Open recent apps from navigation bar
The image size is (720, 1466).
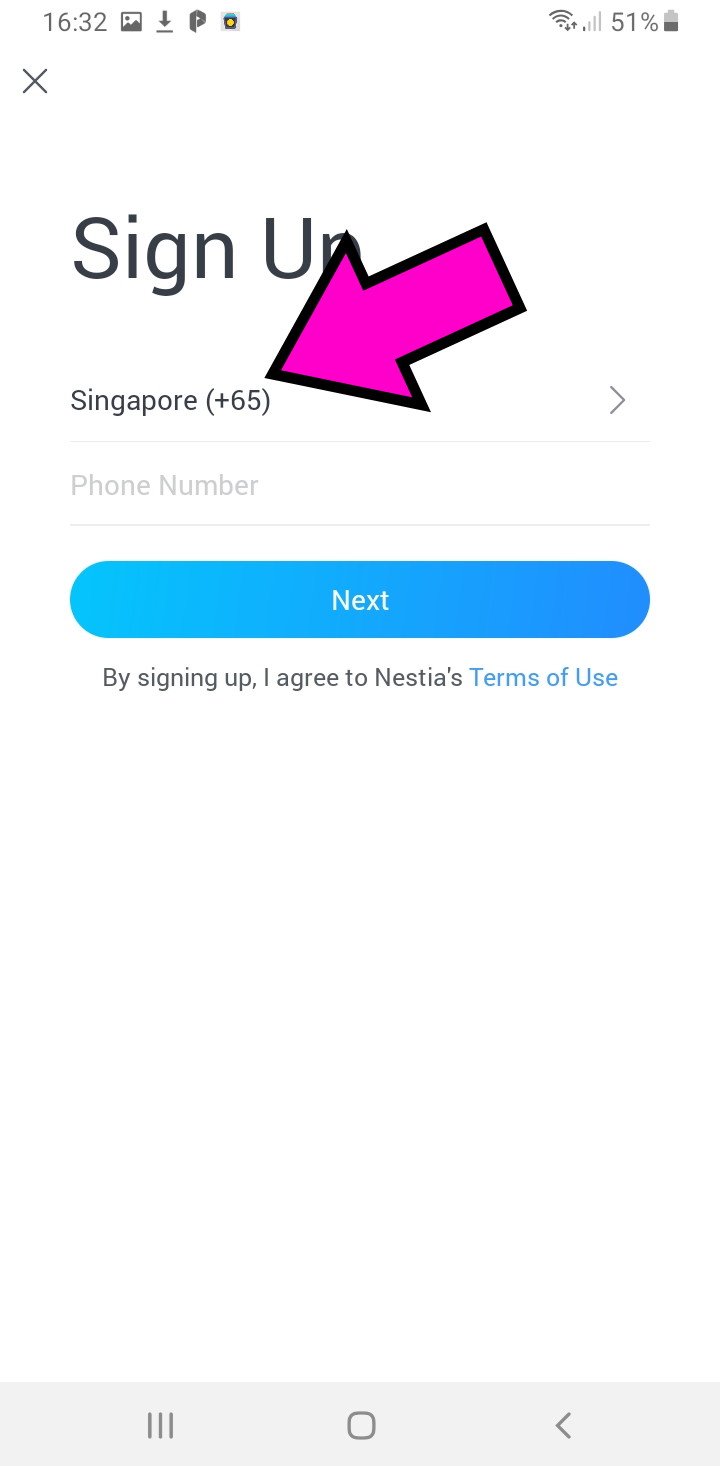point(160,1425)
